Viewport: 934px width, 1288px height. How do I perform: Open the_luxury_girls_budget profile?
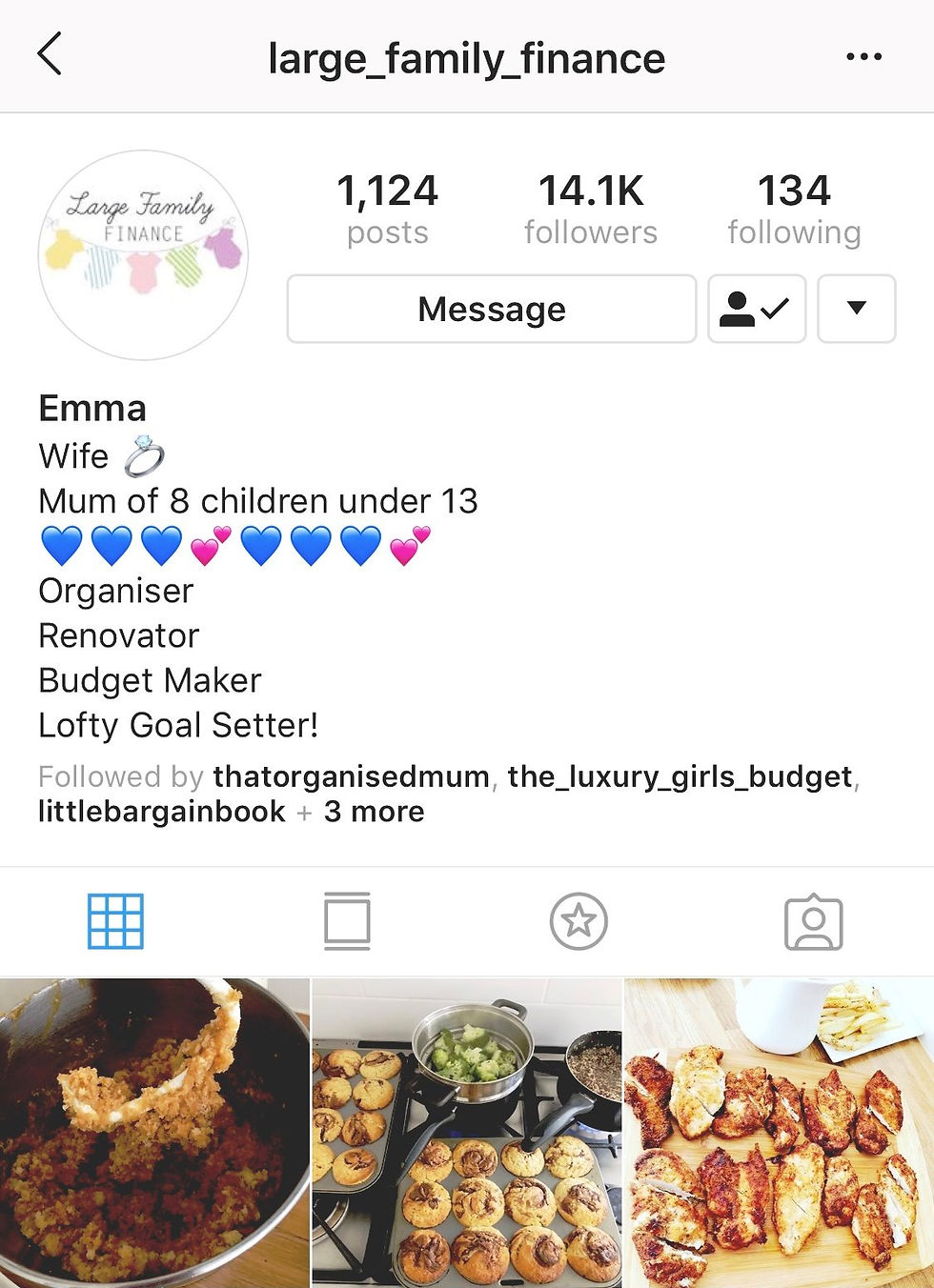[680, 776]
